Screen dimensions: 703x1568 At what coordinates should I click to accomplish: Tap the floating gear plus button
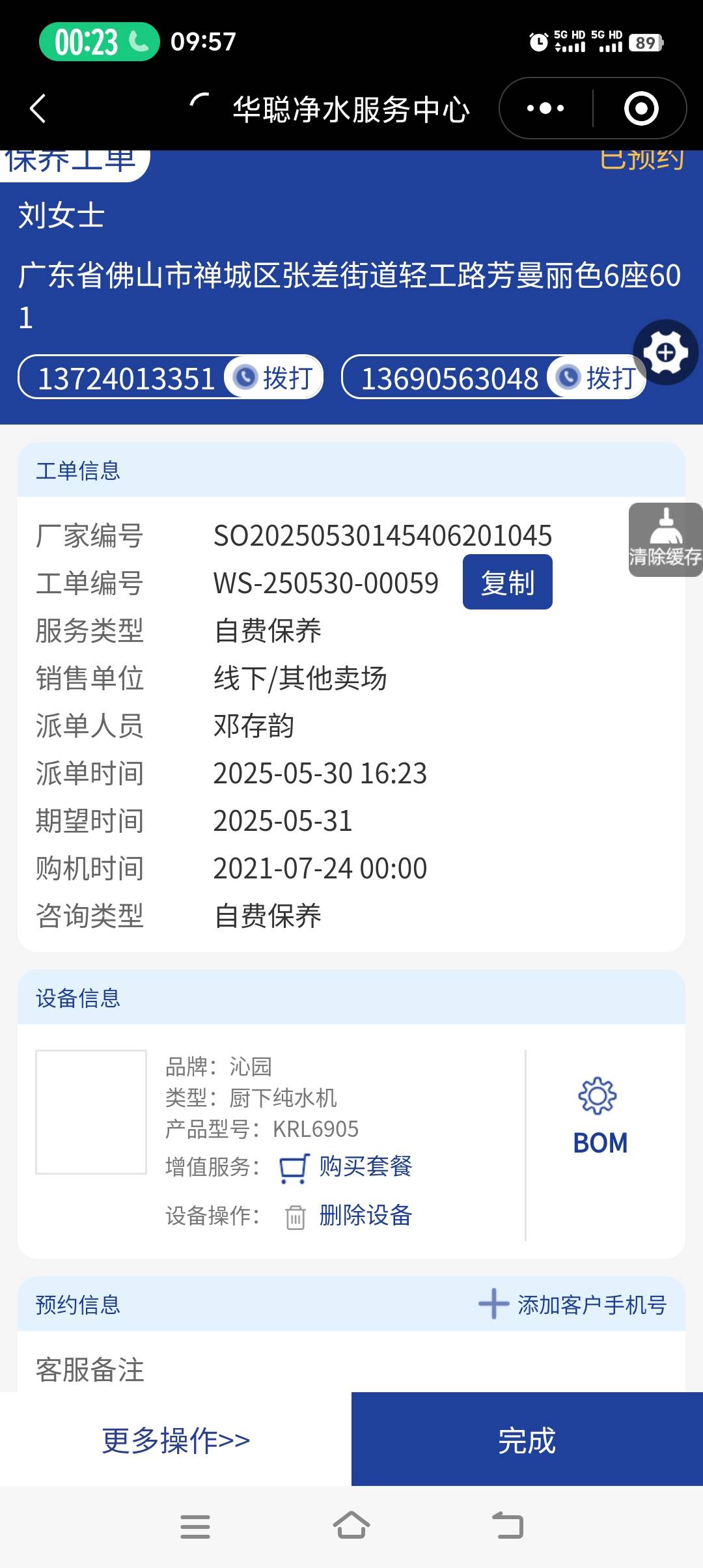coord(665,352)
